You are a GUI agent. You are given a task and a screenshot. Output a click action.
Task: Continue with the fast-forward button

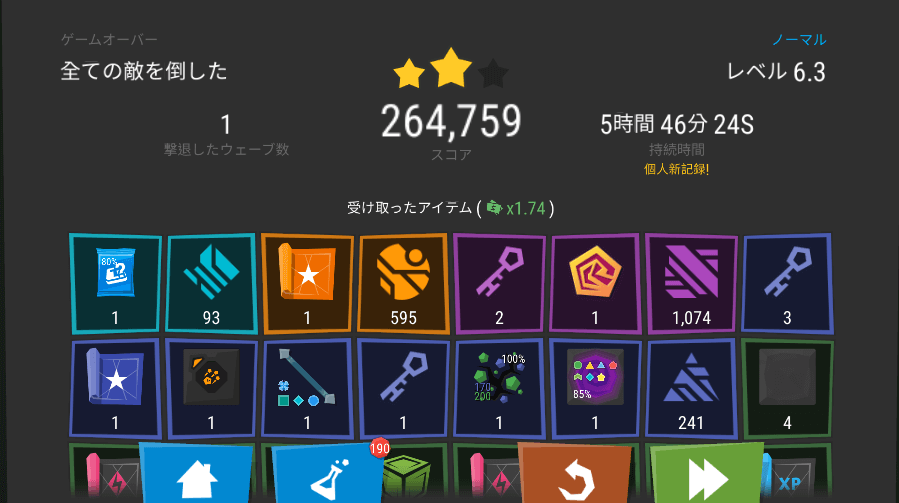707,476
